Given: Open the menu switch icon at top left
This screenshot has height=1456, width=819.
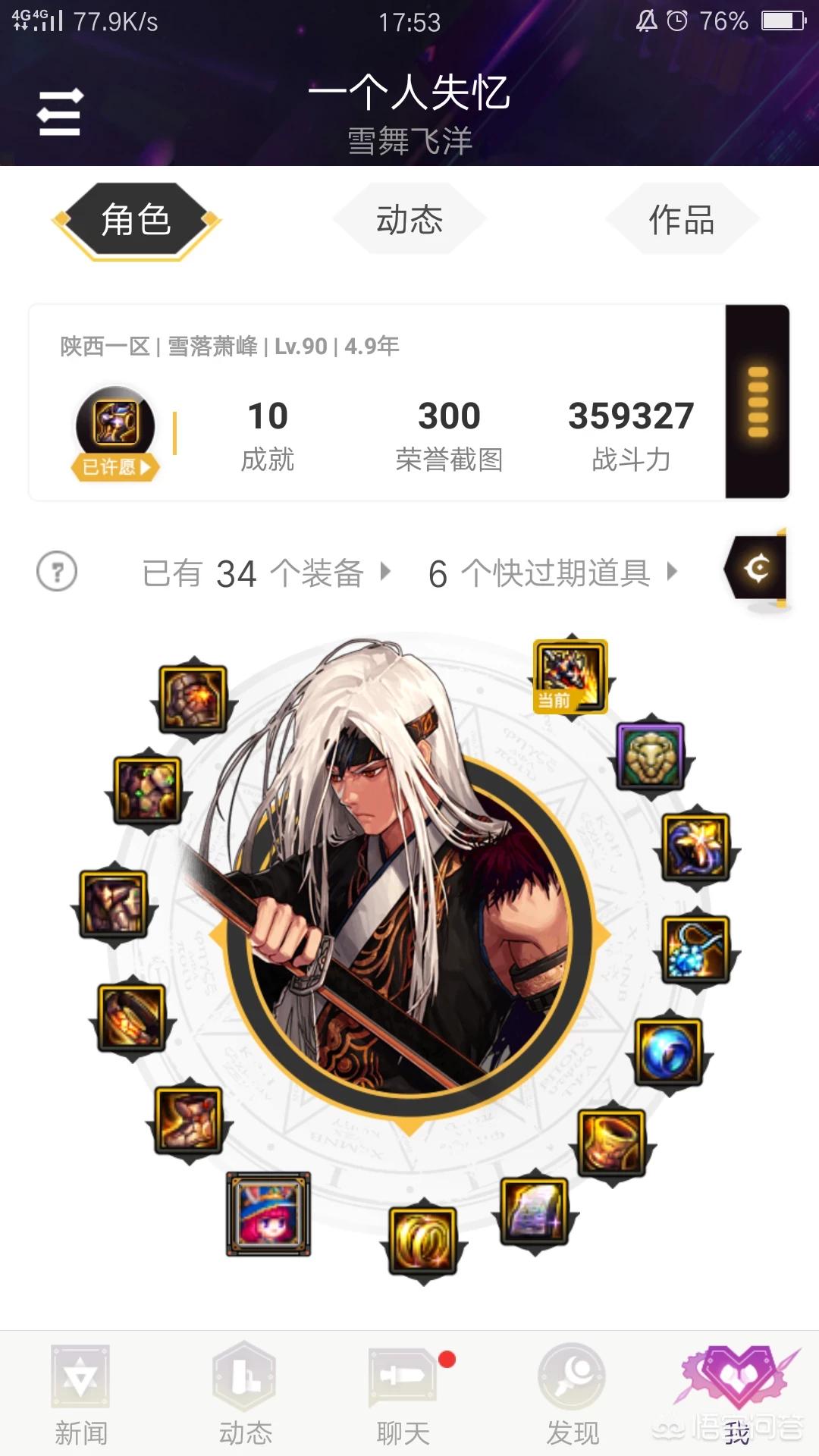Looking at the screenshot, I should click(59, 113).
